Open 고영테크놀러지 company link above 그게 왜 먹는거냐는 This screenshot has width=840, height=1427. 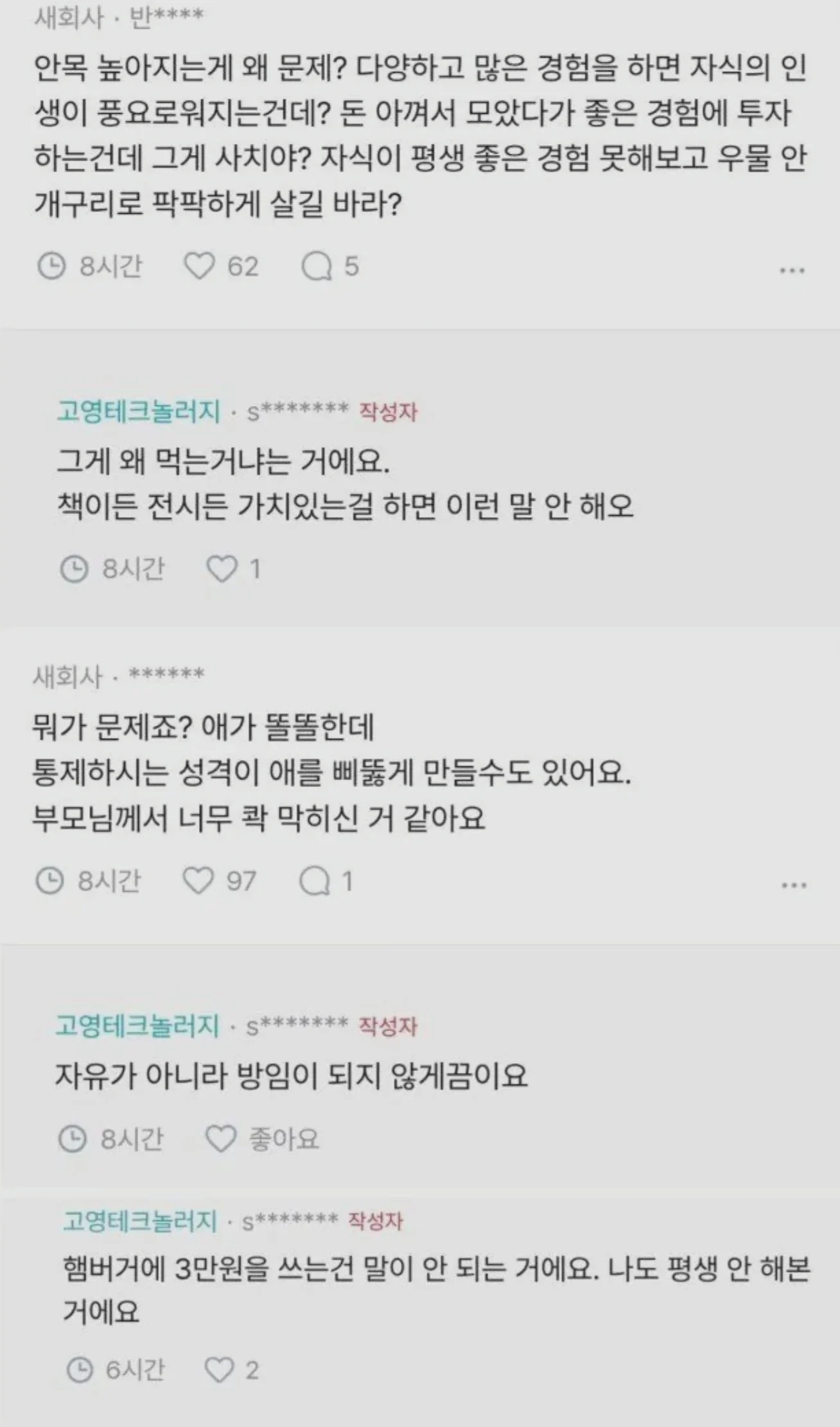pos(139,411)
